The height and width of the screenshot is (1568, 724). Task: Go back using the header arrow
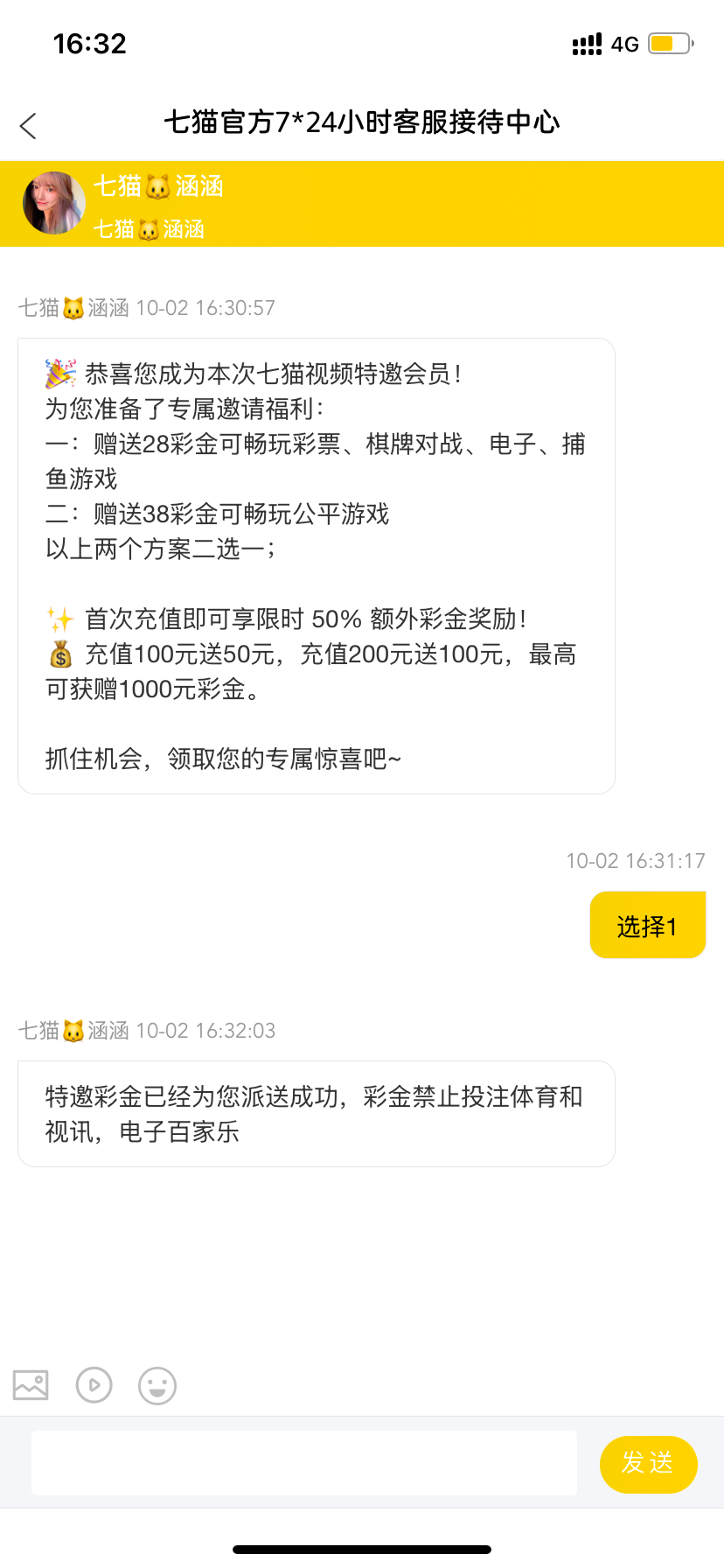click(x=28, y=126)
